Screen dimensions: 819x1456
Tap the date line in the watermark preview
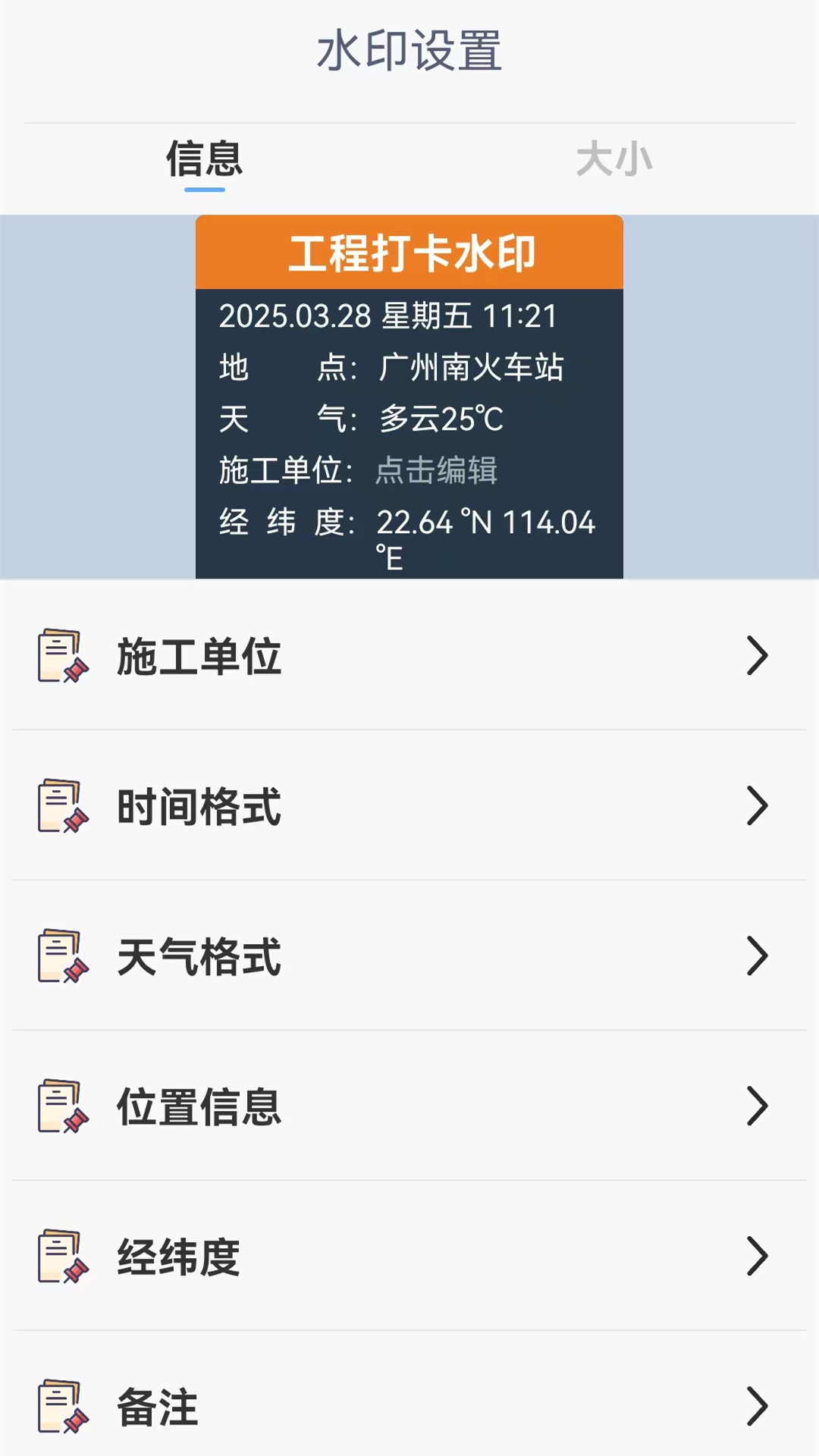pyautogui.click(x=388, y=317)
